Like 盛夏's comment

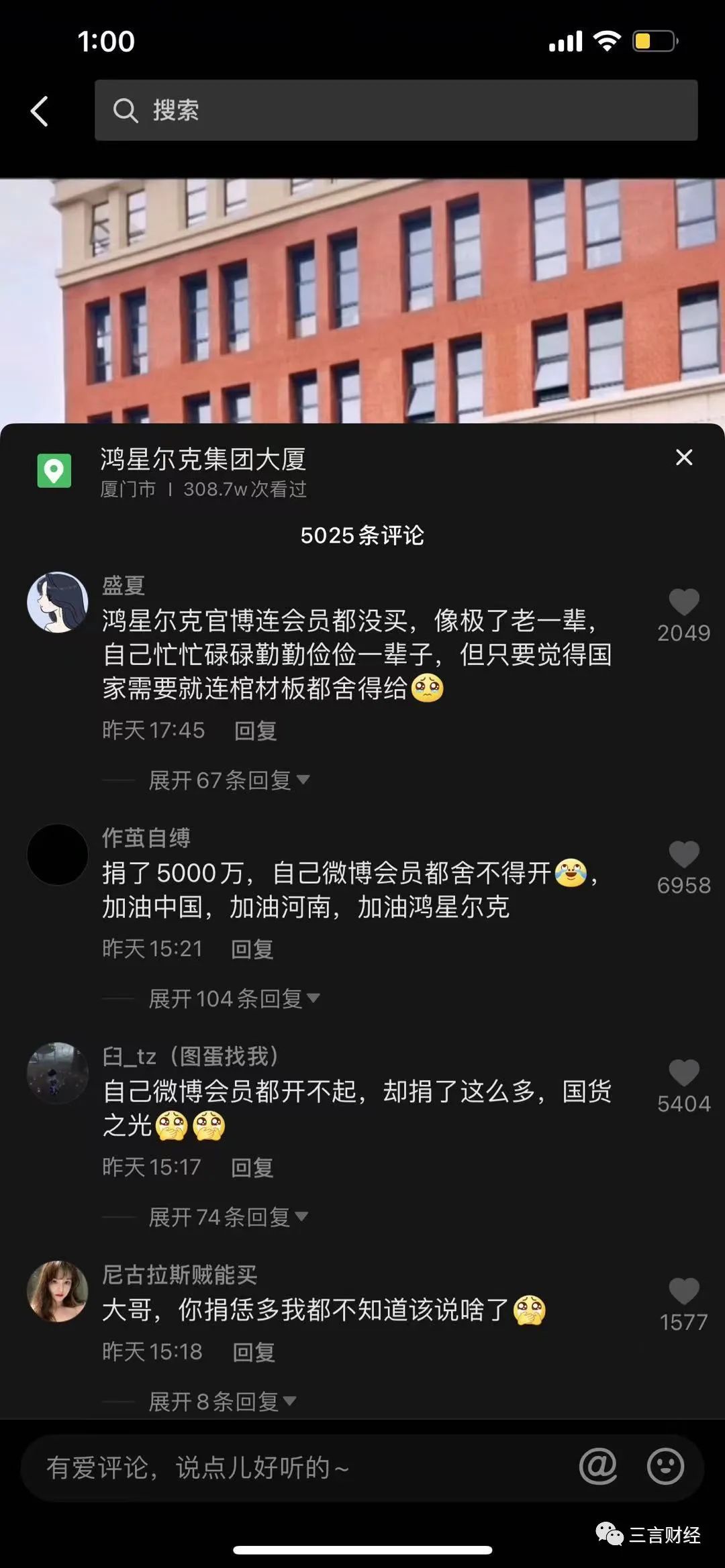pos(683,603)
